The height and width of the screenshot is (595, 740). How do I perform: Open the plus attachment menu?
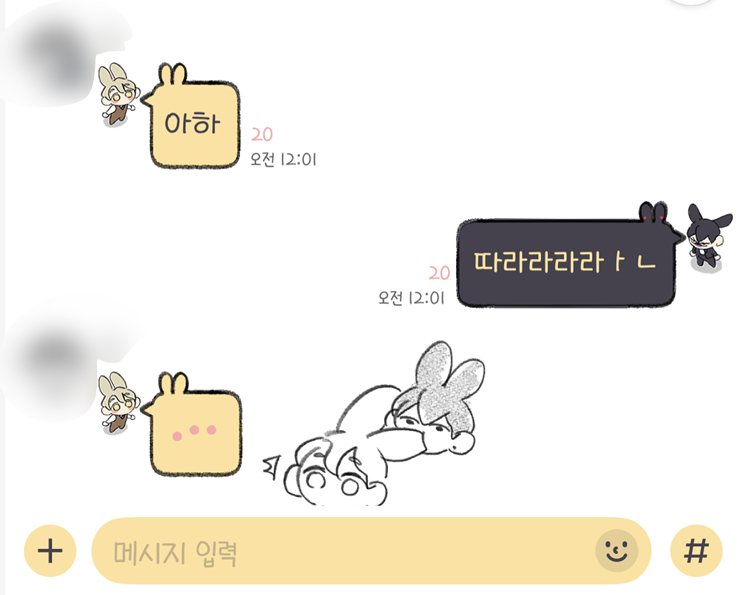tap(49, 550)
